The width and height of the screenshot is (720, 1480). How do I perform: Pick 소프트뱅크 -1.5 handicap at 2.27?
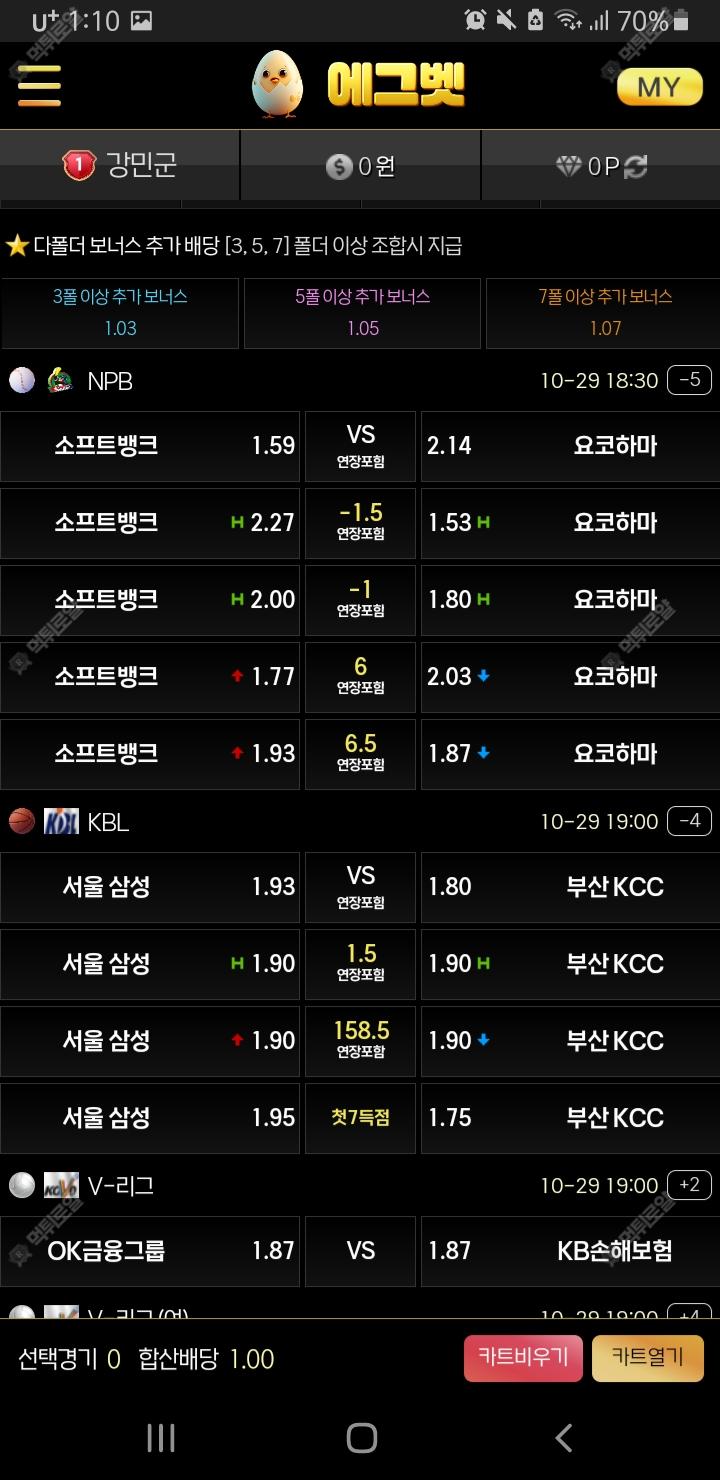150,523
